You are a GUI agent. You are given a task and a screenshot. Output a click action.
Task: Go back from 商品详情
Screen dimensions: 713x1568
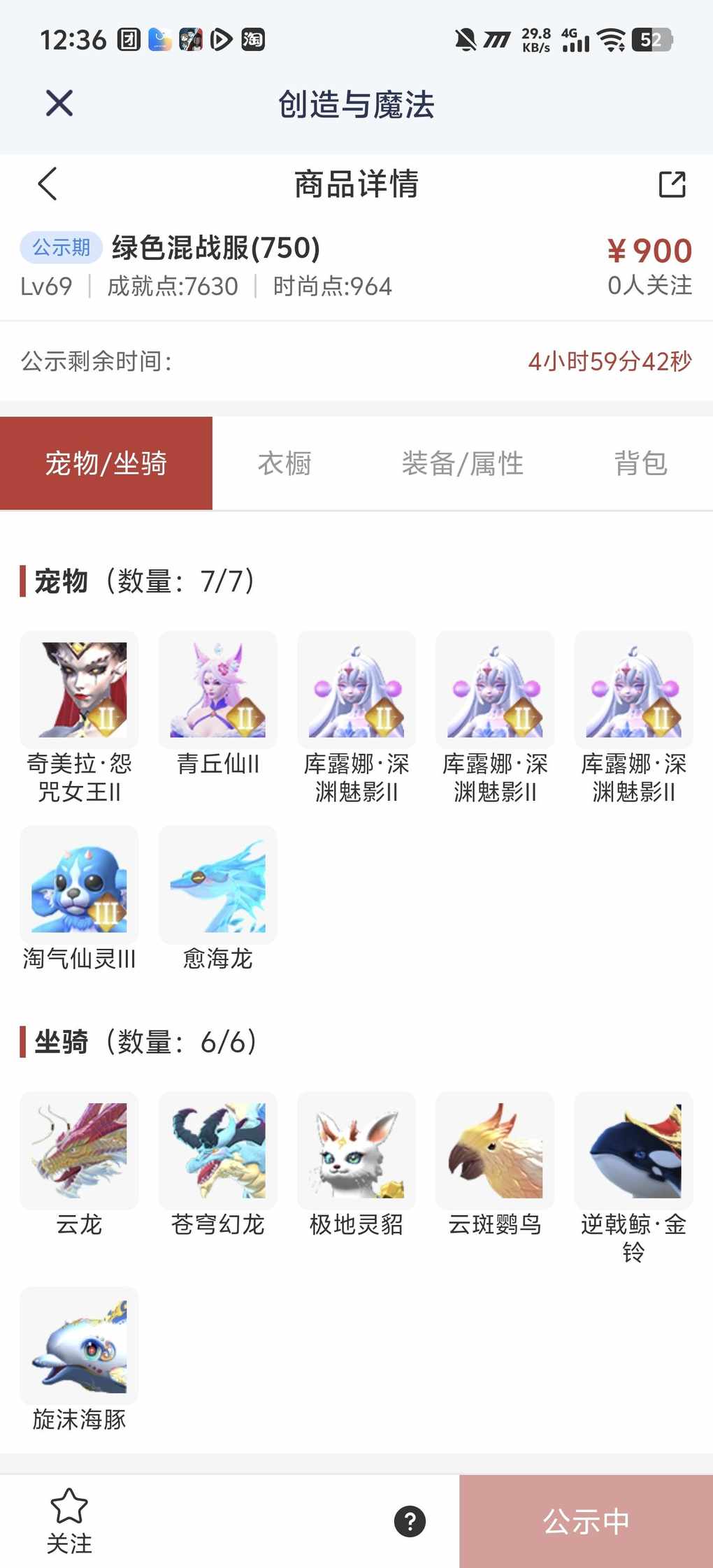tap(48, 184)
